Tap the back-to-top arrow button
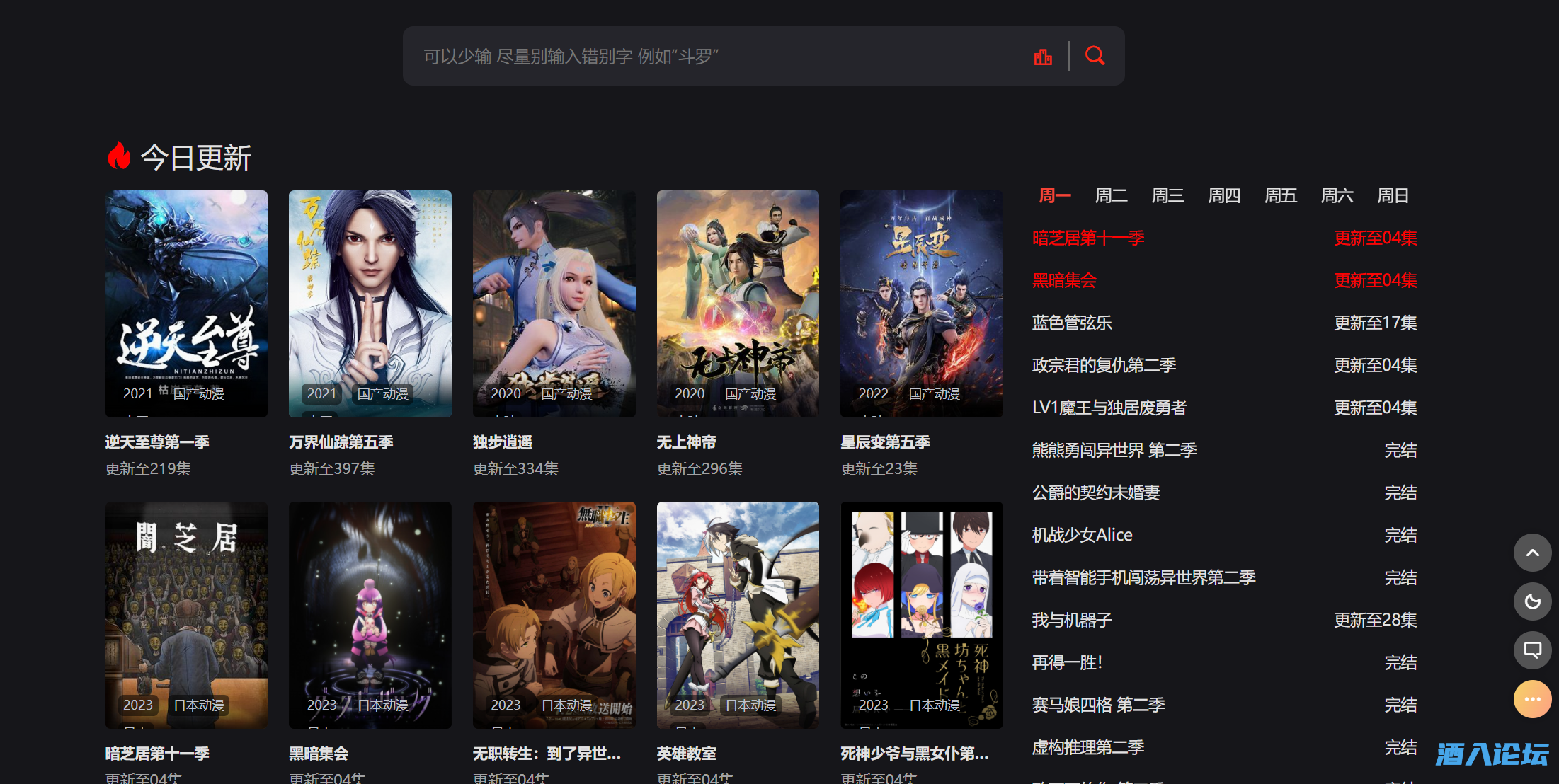Image resolution: width=1559 pixels, height=784 pixels. (x=1532, y=553)
